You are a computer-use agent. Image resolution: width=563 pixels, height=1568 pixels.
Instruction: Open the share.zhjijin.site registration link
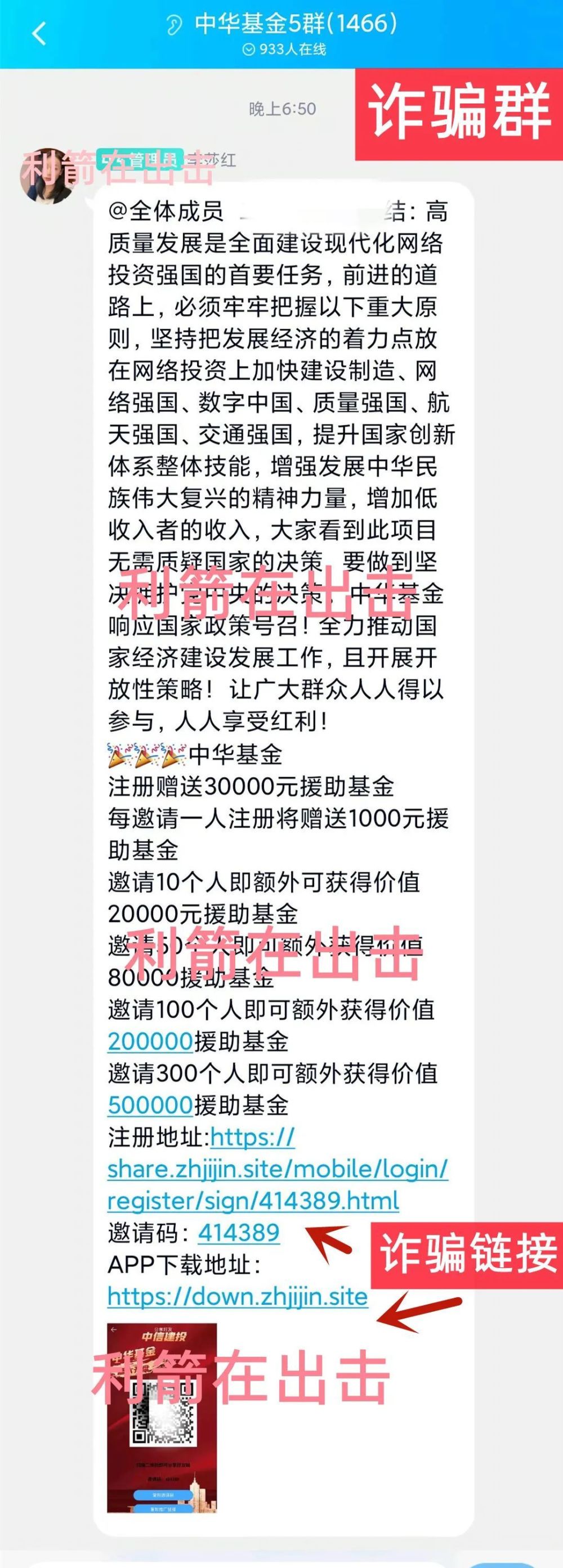pos(278,1170)
